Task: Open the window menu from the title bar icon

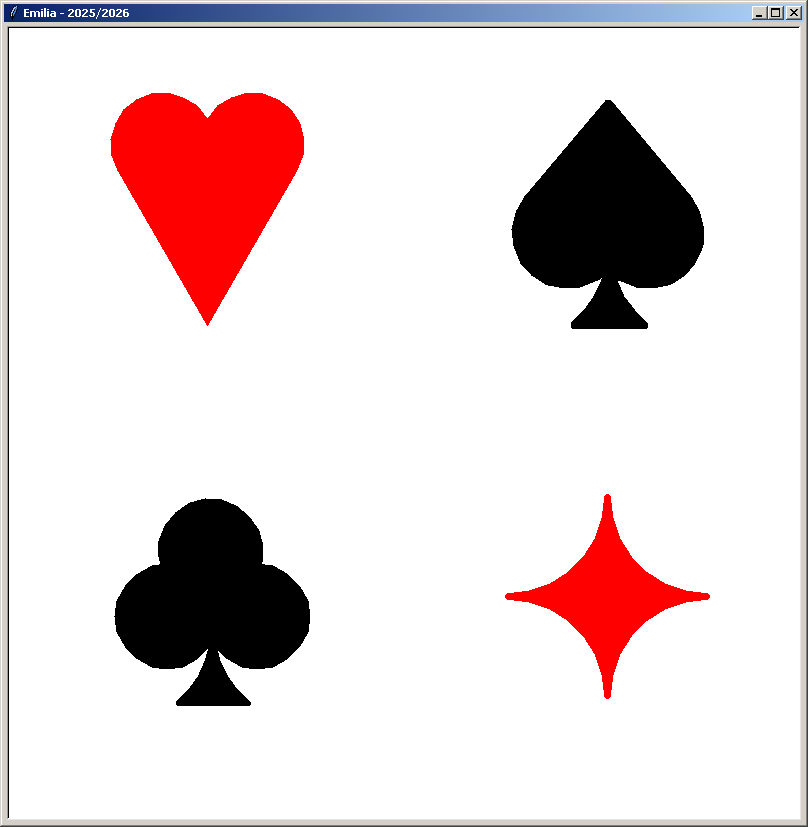Action: coord(13,13)
